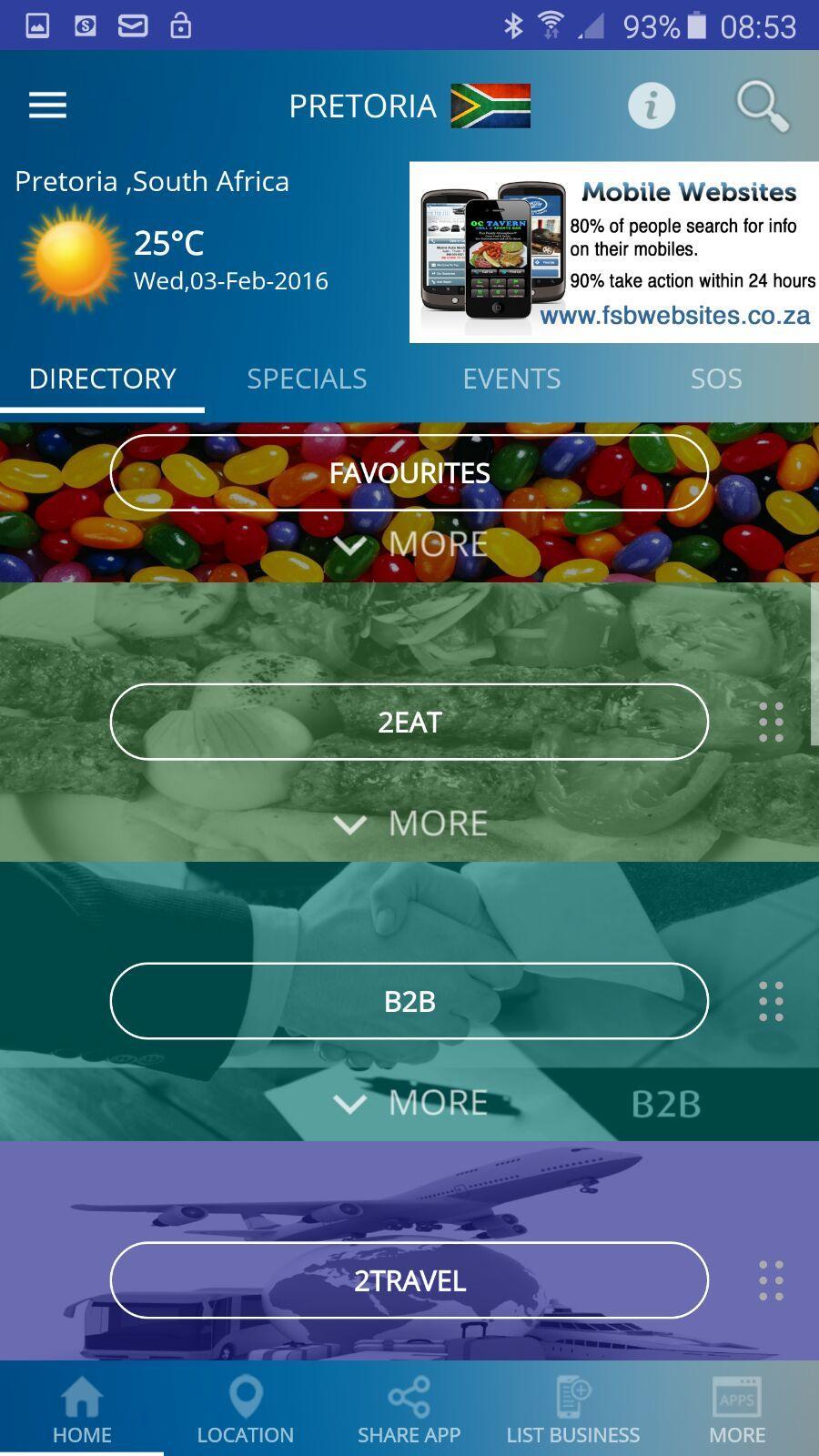Open the info icon

652,106
